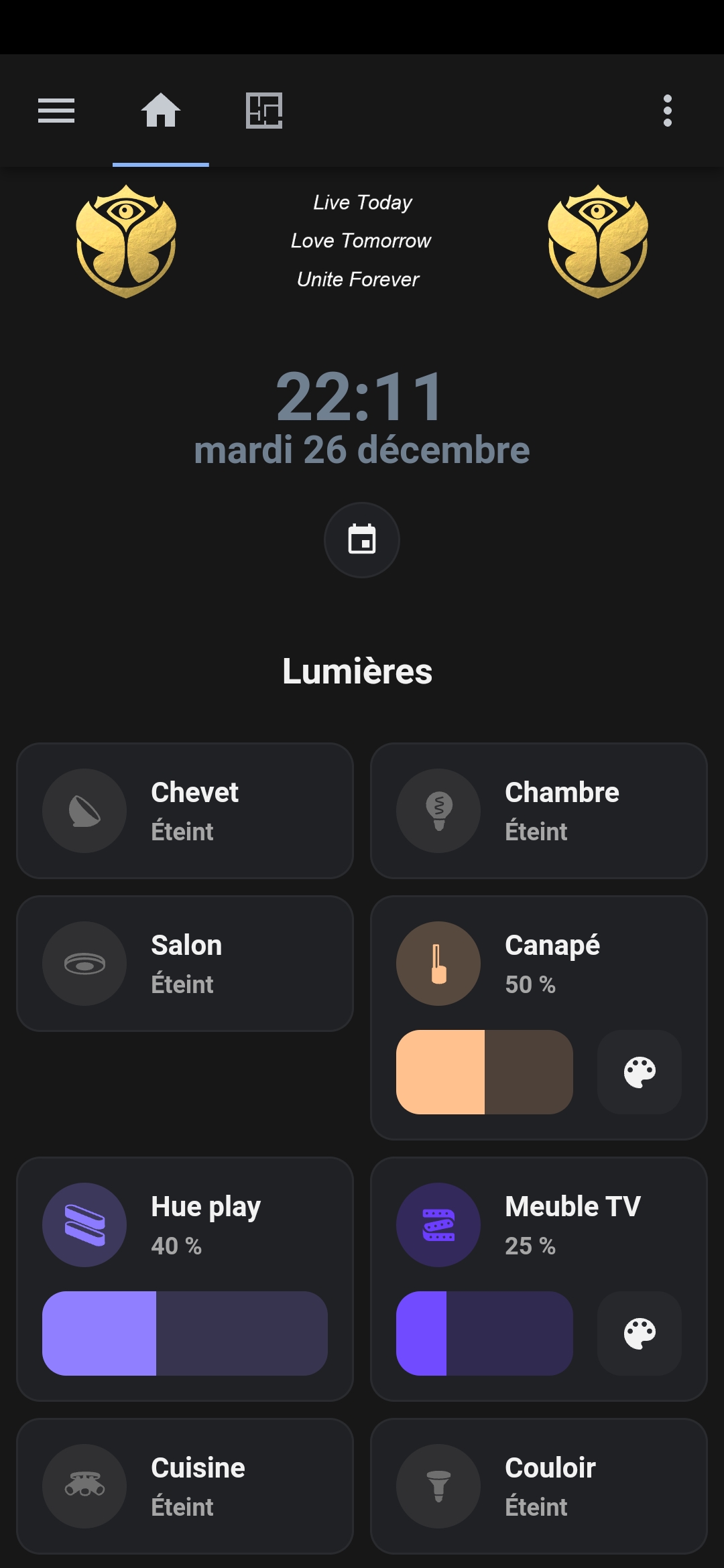Open color palette for Meuble TV
The height and width of the screenshot is (1568, 724).
640,1333
